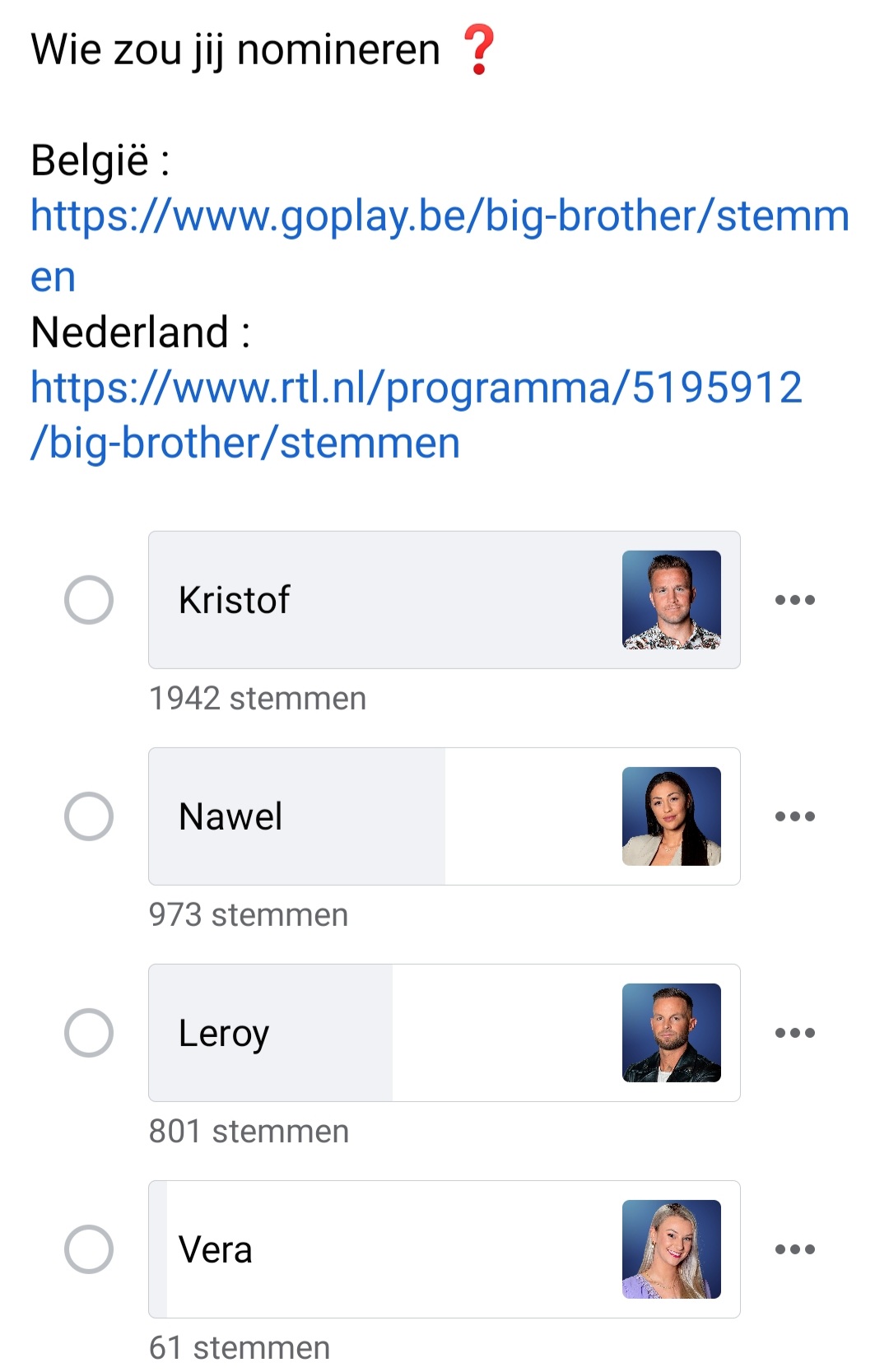The image size is (889, 1372).
Task: Open the three-dot menu beside Nawel
Action: 795,816
